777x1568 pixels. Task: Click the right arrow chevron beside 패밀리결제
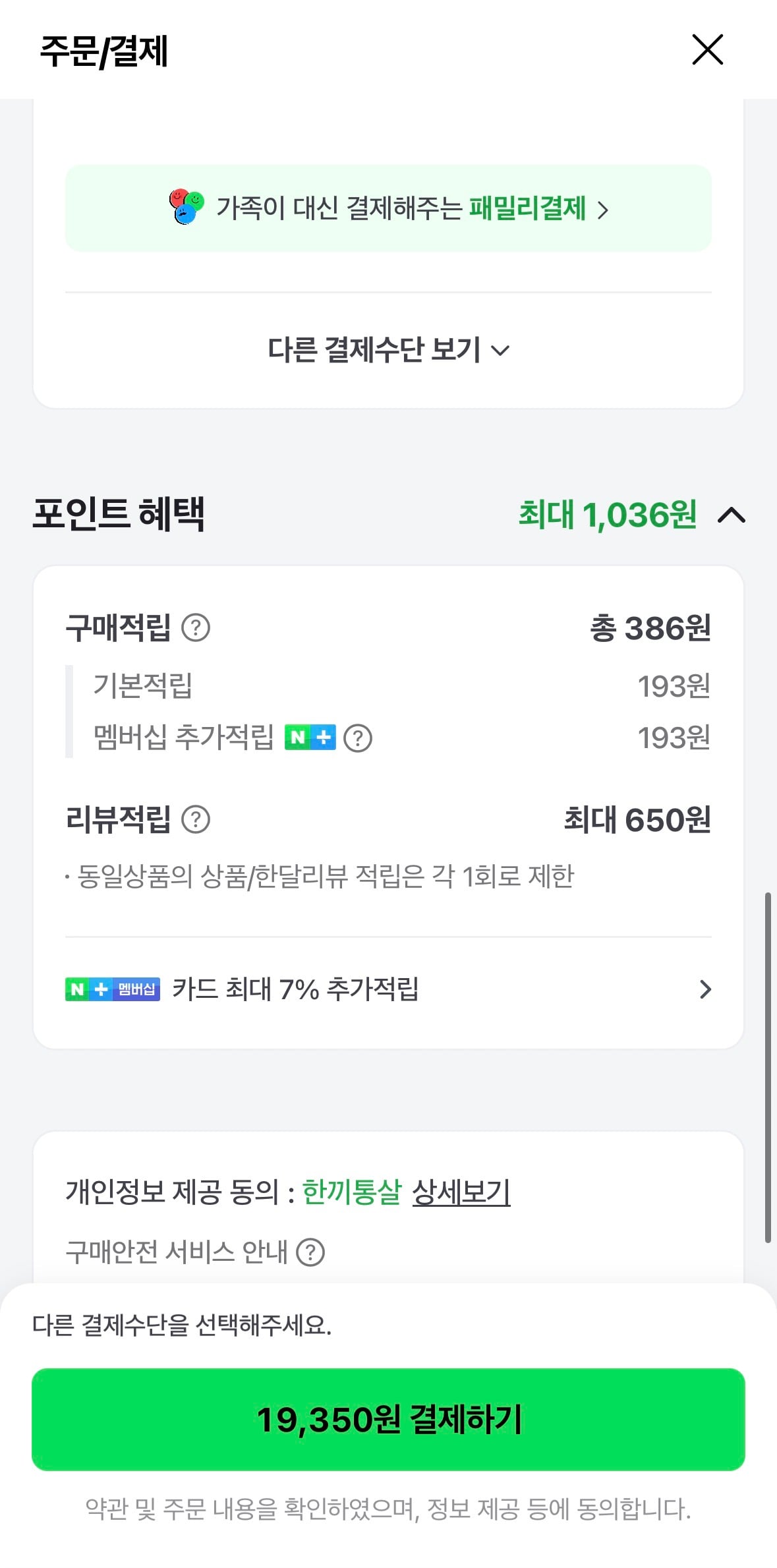602,210
